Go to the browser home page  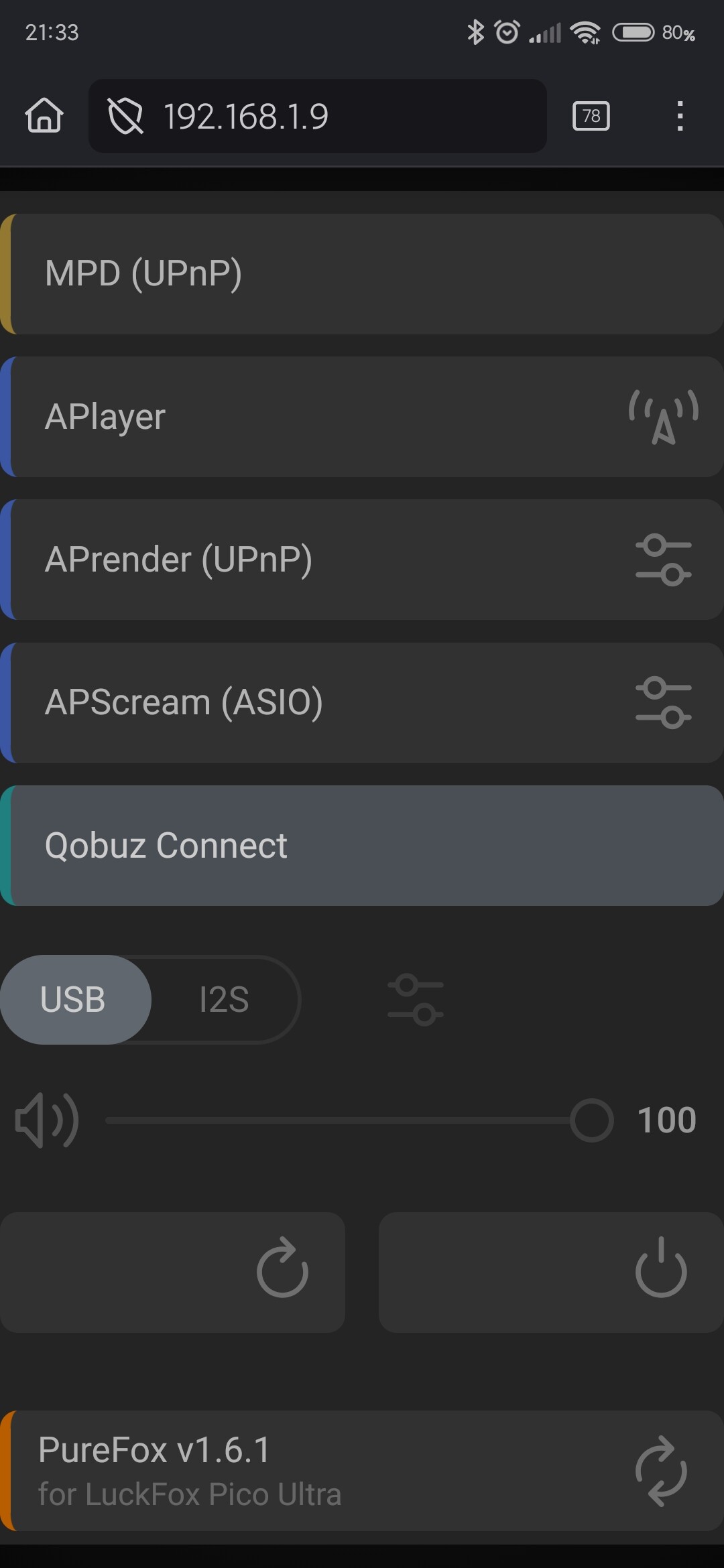pos(44,115)
